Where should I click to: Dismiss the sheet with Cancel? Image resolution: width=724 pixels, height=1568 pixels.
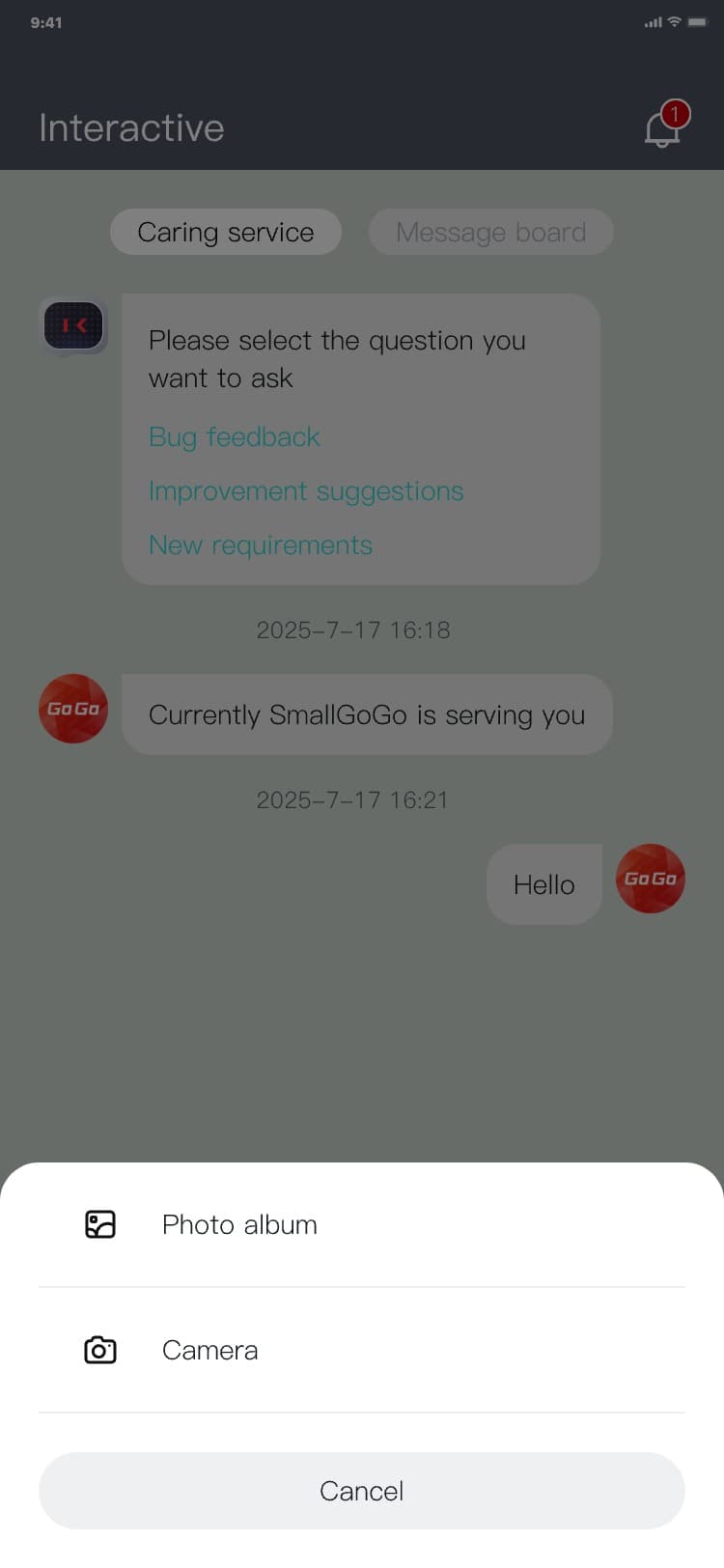click(x=362, y=1491)
